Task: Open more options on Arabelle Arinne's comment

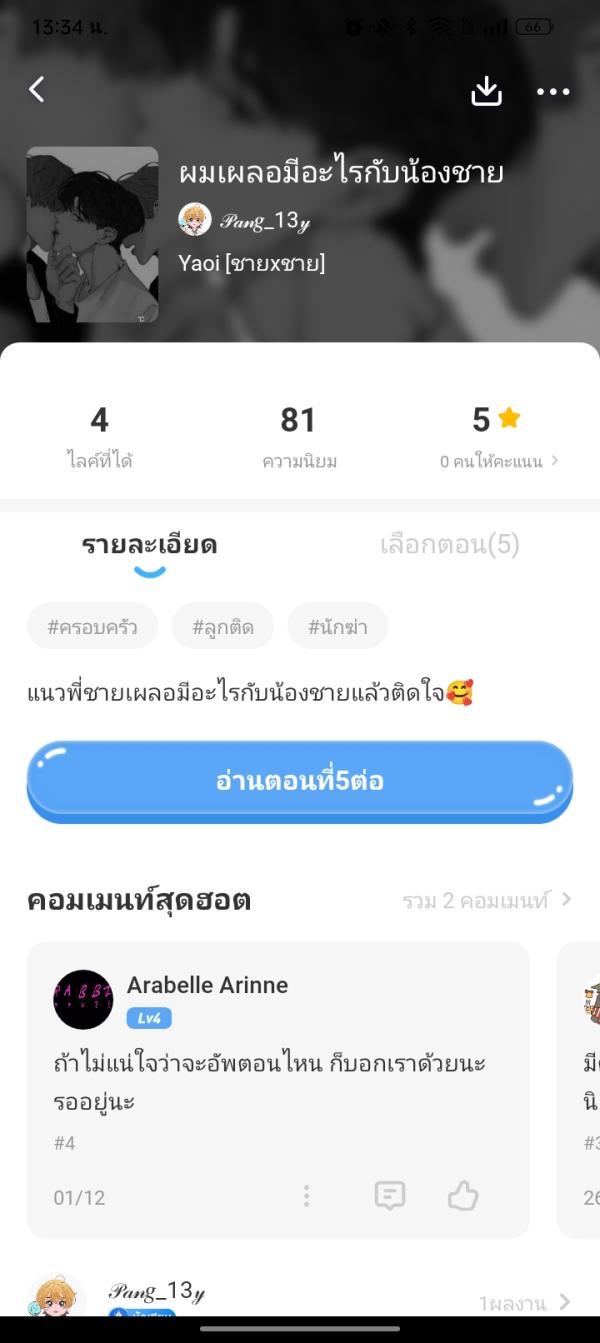Action: pos(306,1196)
